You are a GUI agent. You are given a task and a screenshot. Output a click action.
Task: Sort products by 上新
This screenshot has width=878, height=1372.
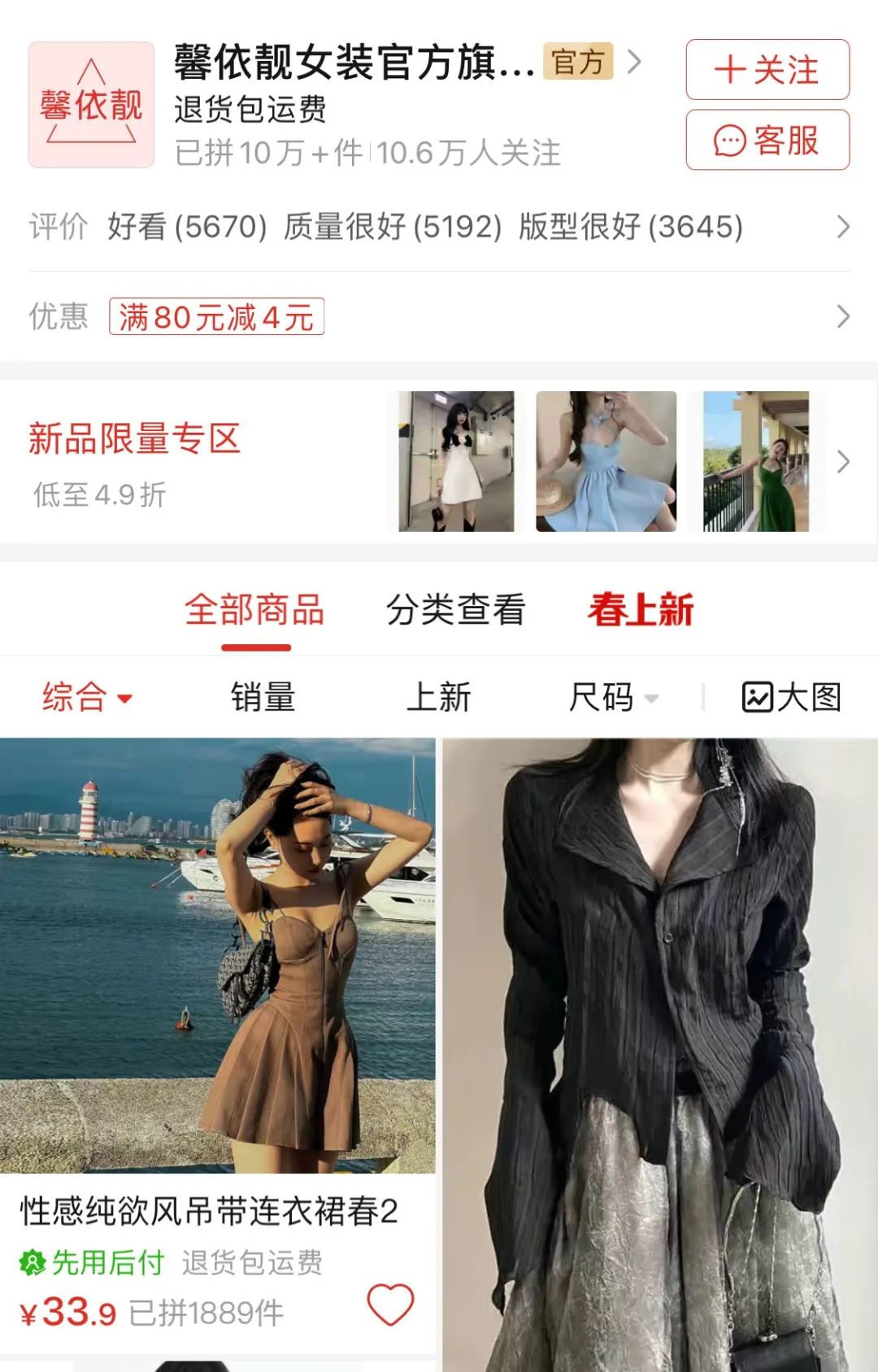[x=439, y=695]
